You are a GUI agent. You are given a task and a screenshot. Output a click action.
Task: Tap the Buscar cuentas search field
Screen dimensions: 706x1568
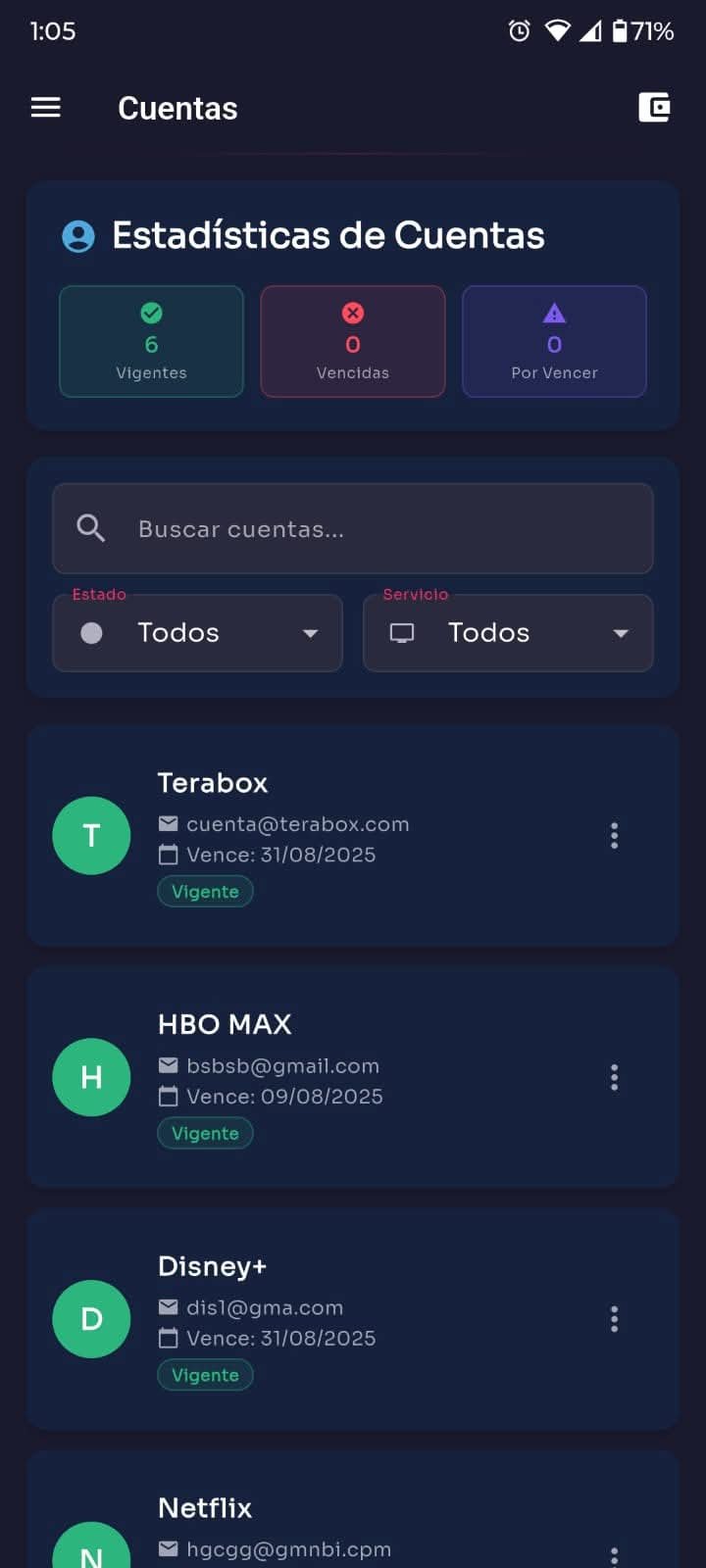point(353,529)
